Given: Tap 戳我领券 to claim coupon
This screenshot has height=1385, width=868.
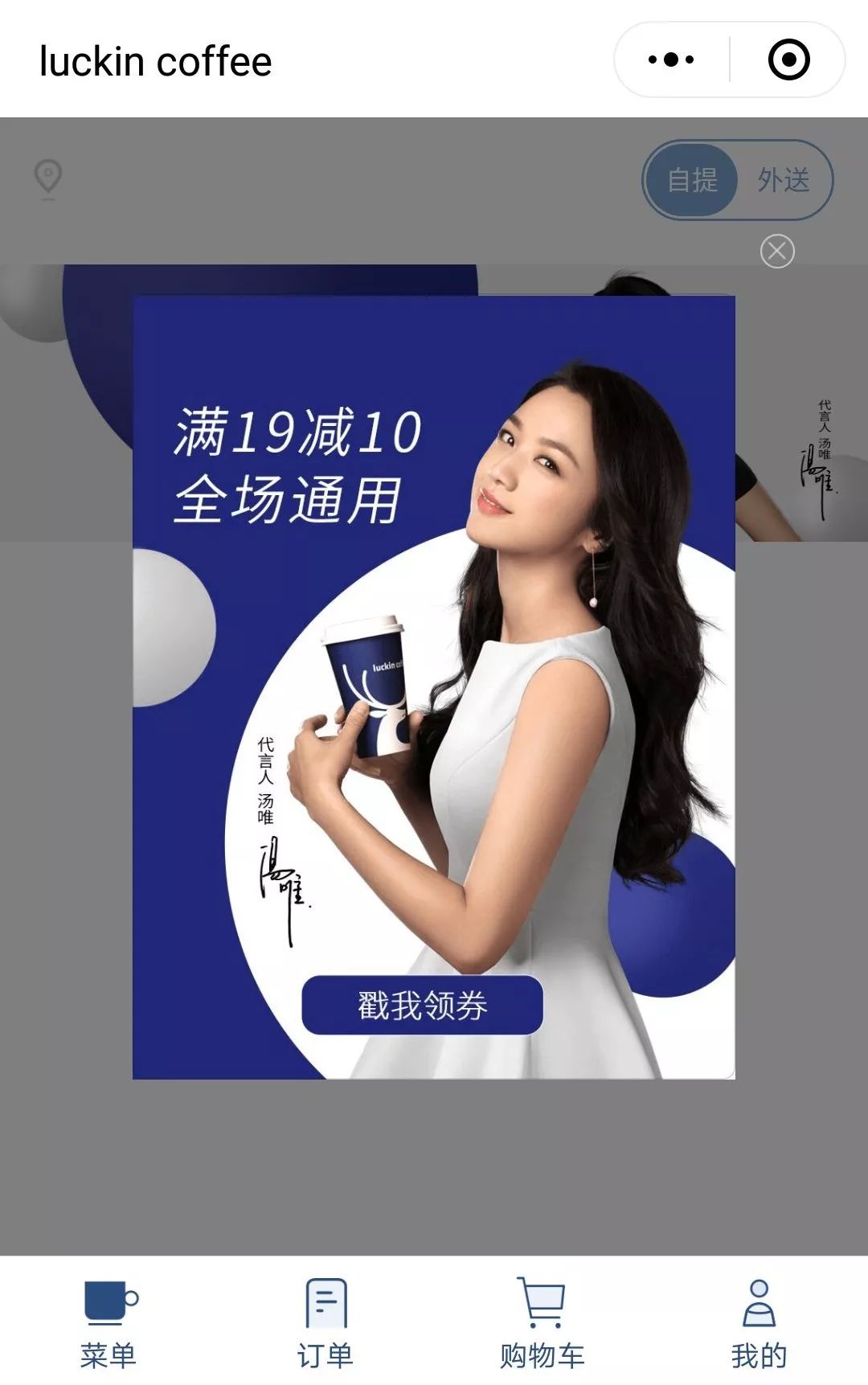Looking at the screenshot, I should click(x=422, y=1005).
